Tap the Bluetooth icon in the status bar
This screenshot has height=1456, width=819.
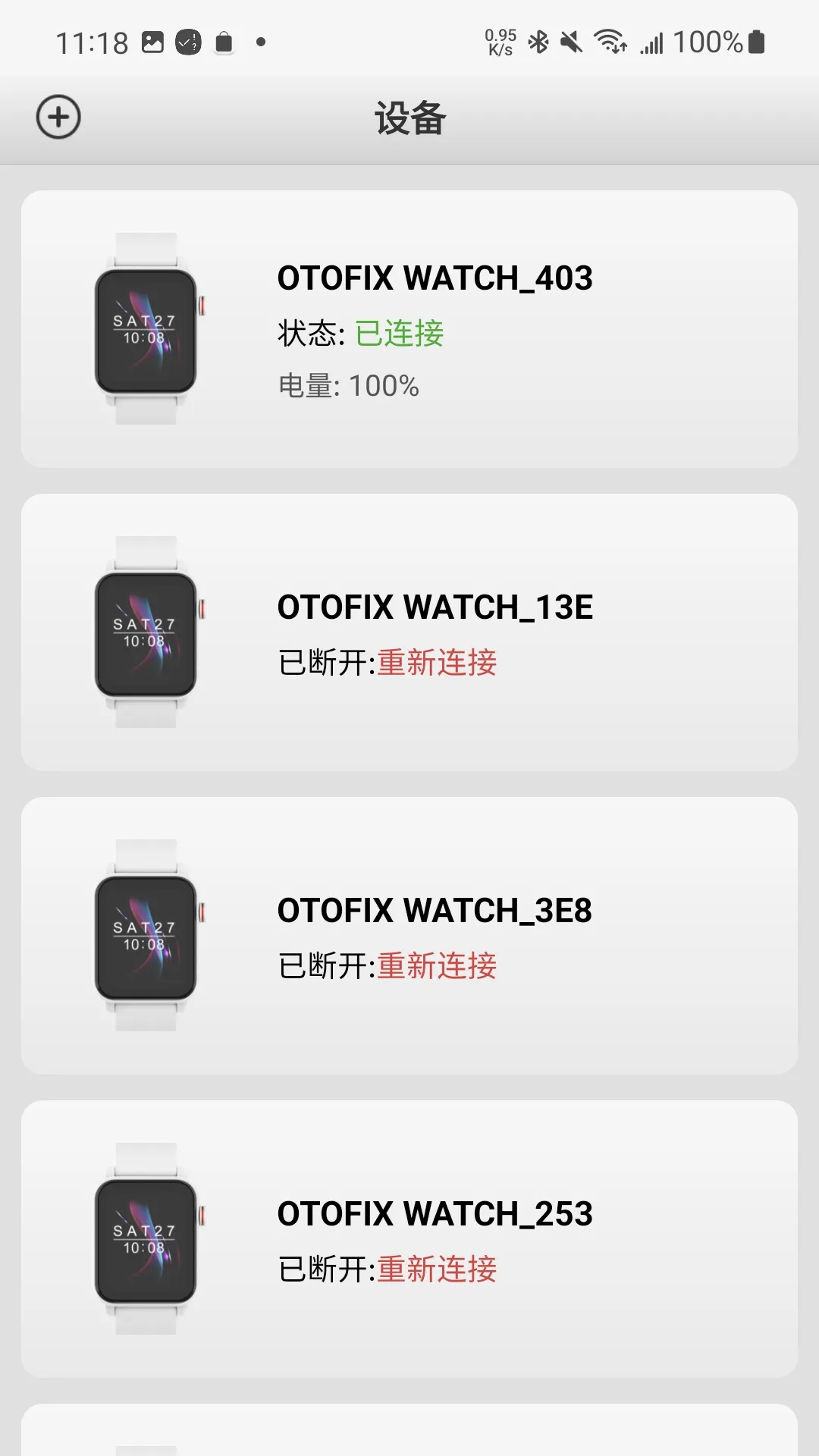point(540,42)
